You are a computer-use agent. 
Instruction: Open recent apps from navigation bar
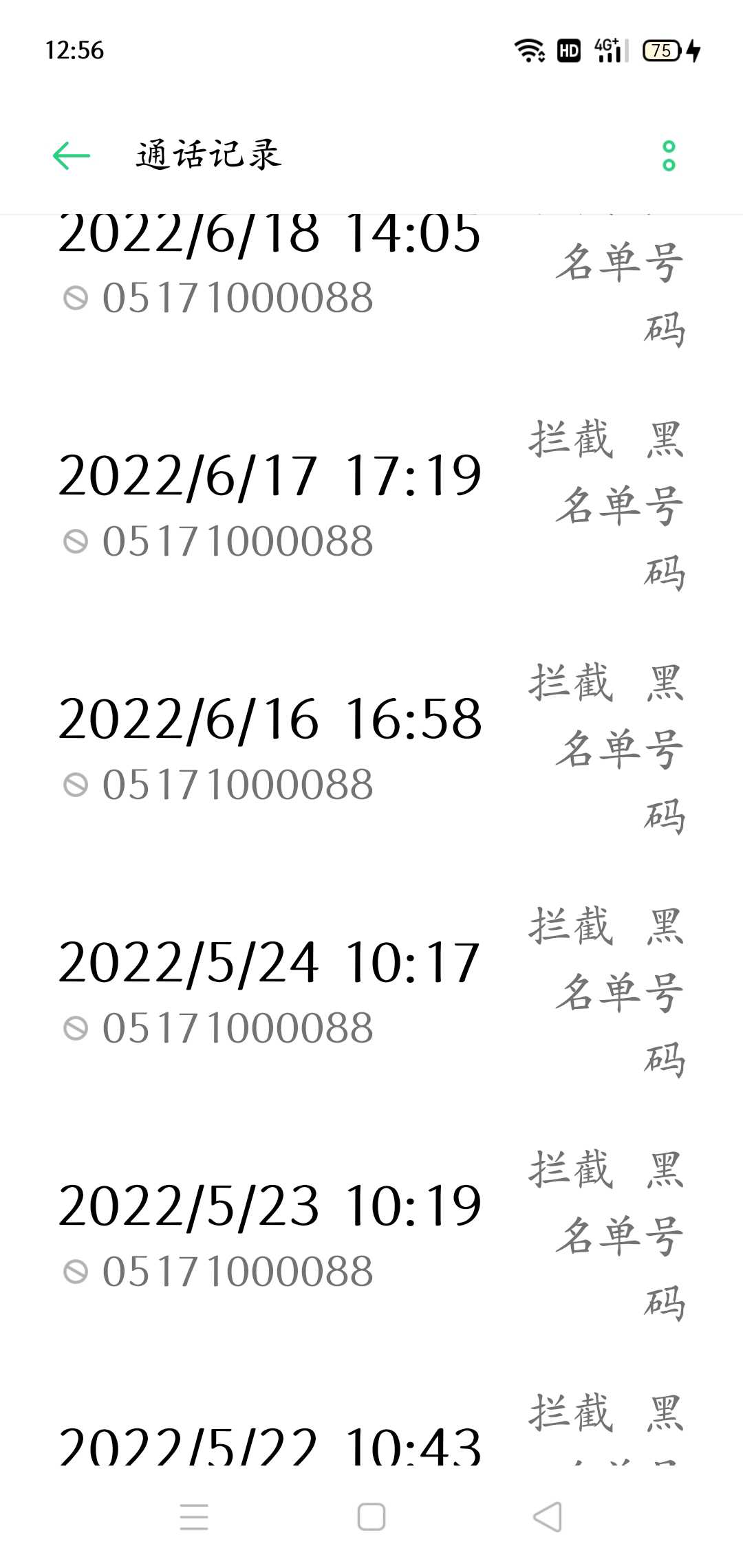[x=194, y=1516]
